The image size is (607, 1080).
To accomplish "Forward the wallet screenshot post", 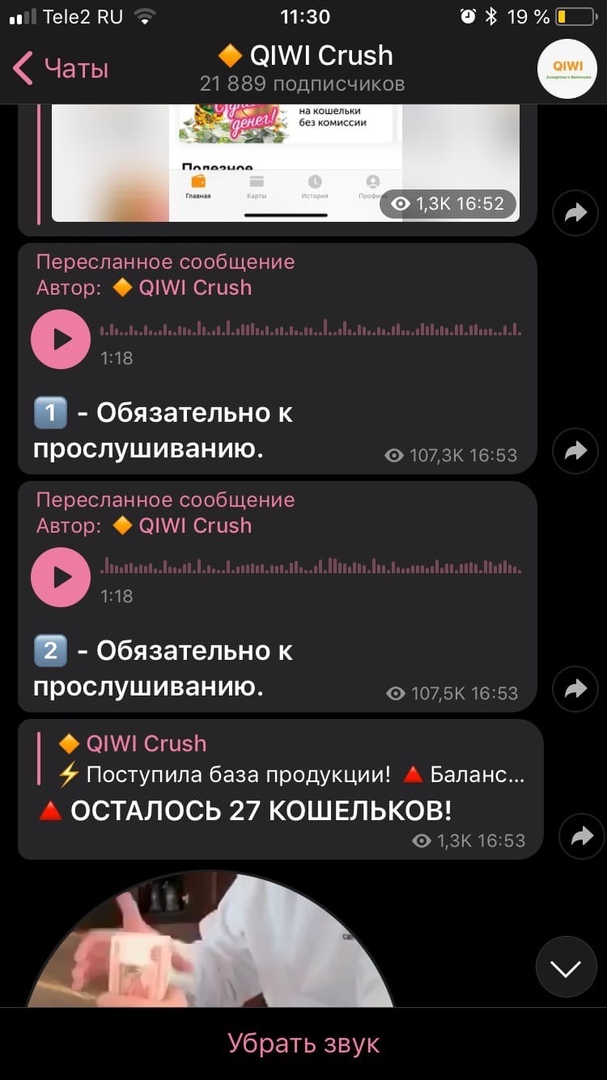I will point(575,213).
